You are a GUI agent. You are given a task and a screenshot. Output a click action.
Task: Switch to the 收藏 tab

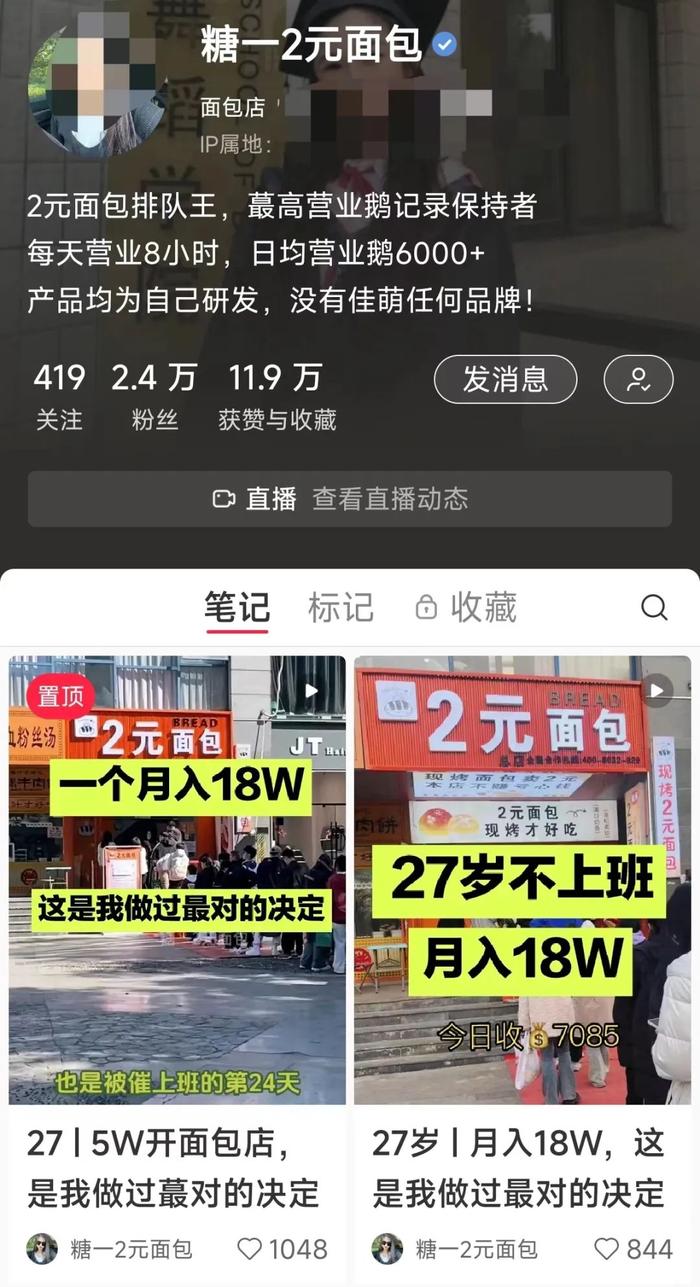466,607
